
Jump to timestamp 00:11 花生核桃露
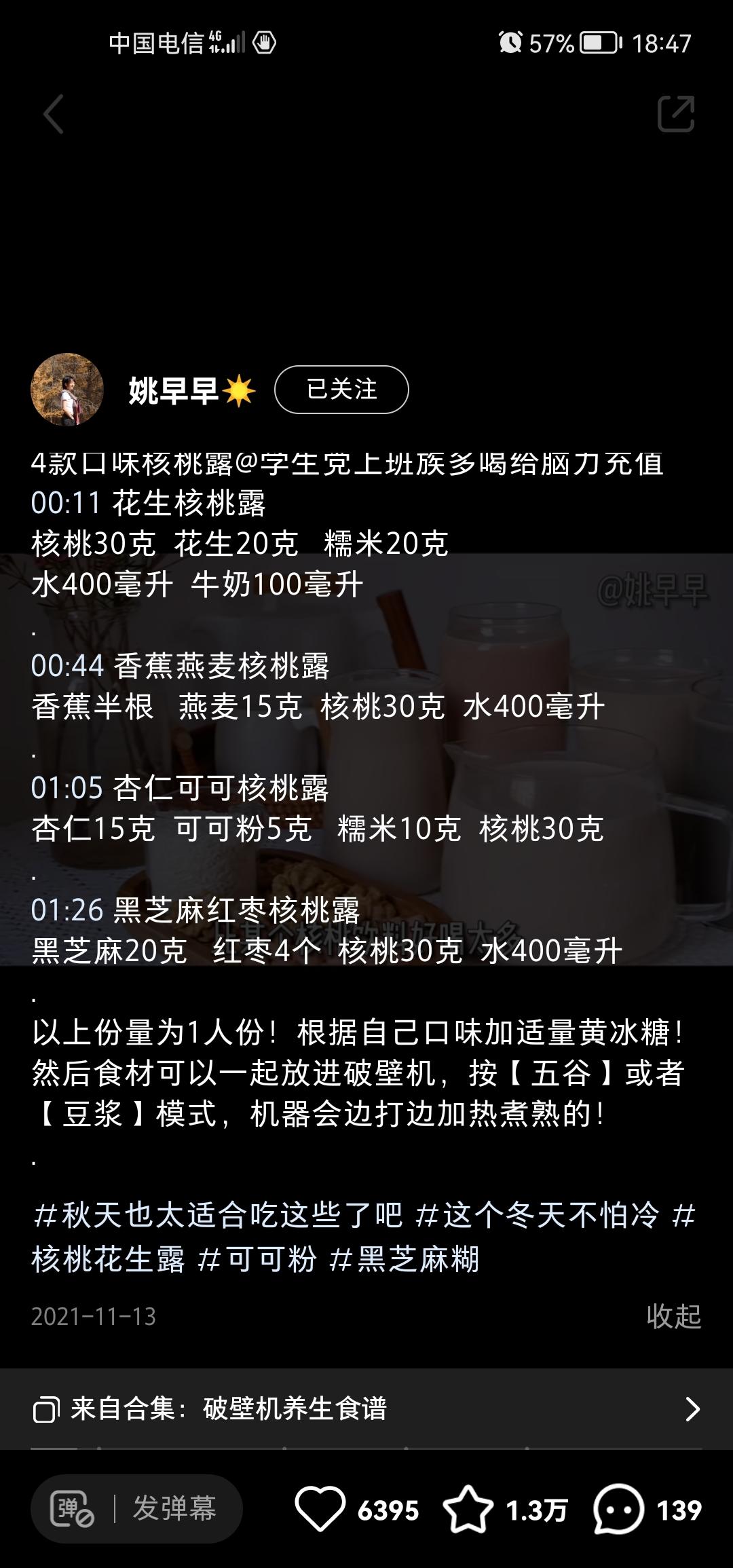coord(66,503)
